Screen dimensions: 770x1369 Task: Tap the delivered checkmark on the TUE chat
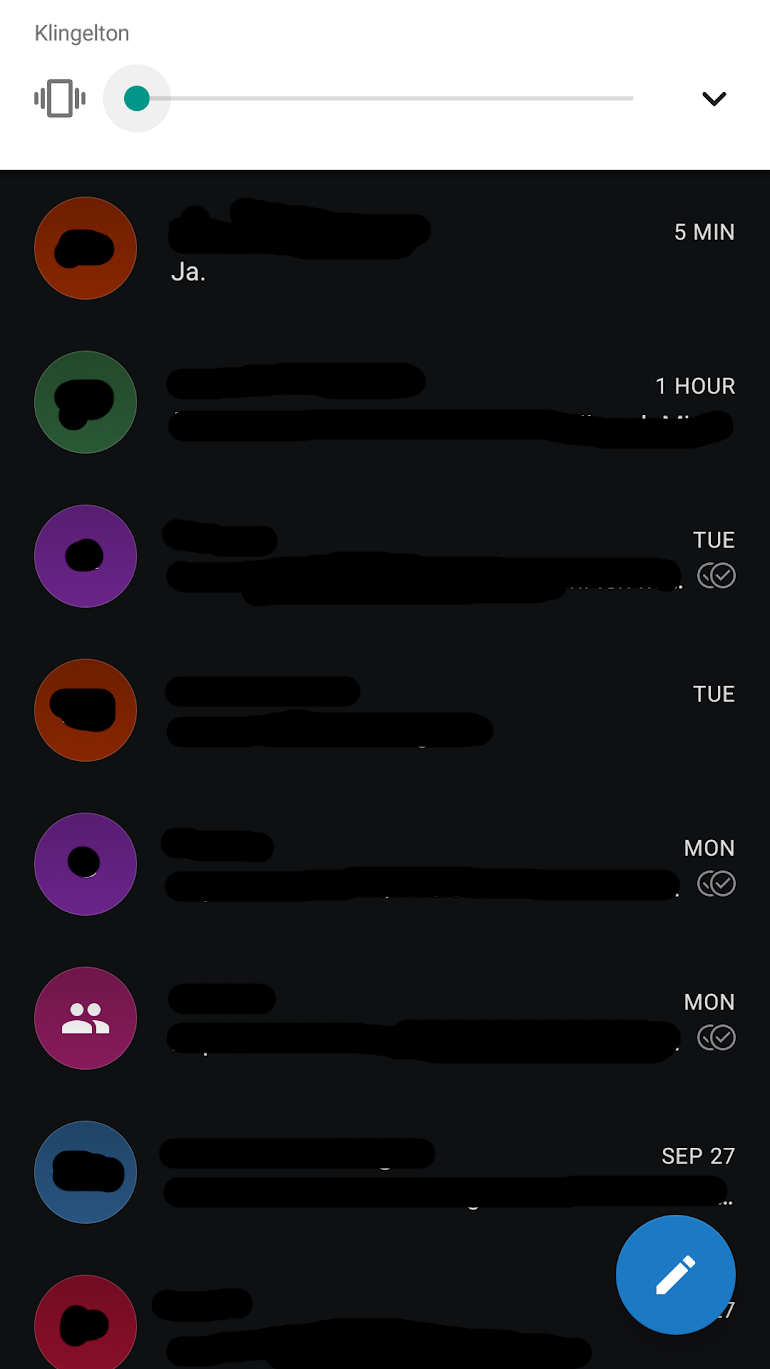716,575
